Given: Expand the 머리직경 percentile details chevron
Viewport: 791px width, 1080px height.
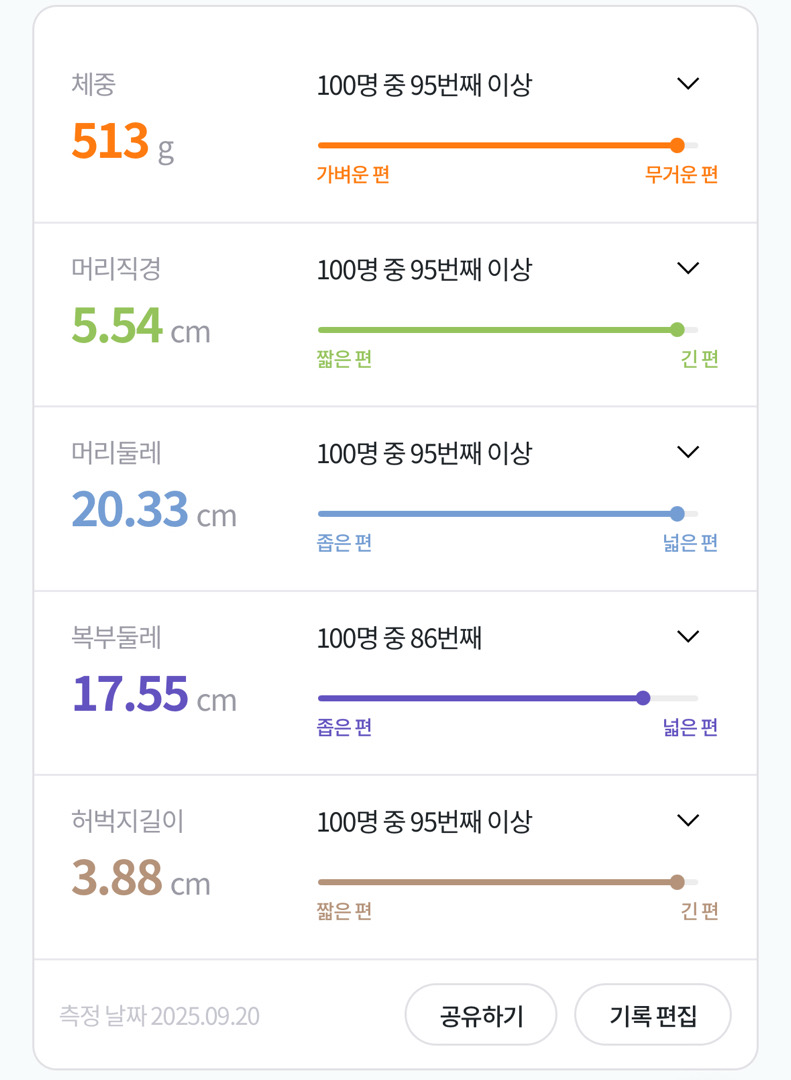Looking at the screenshot, I should [688, 268].
